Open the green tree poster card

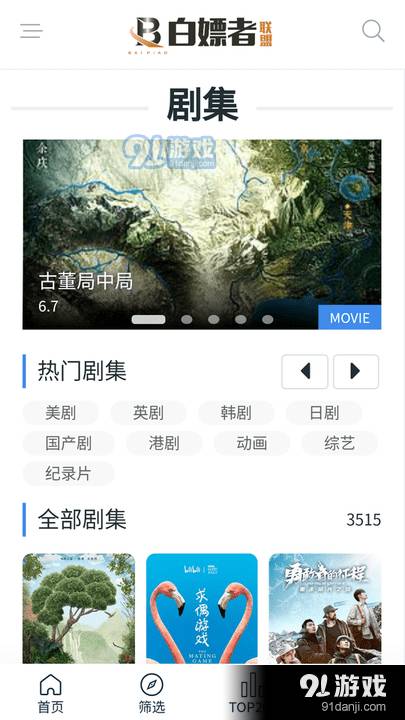(x=79, y=608)
